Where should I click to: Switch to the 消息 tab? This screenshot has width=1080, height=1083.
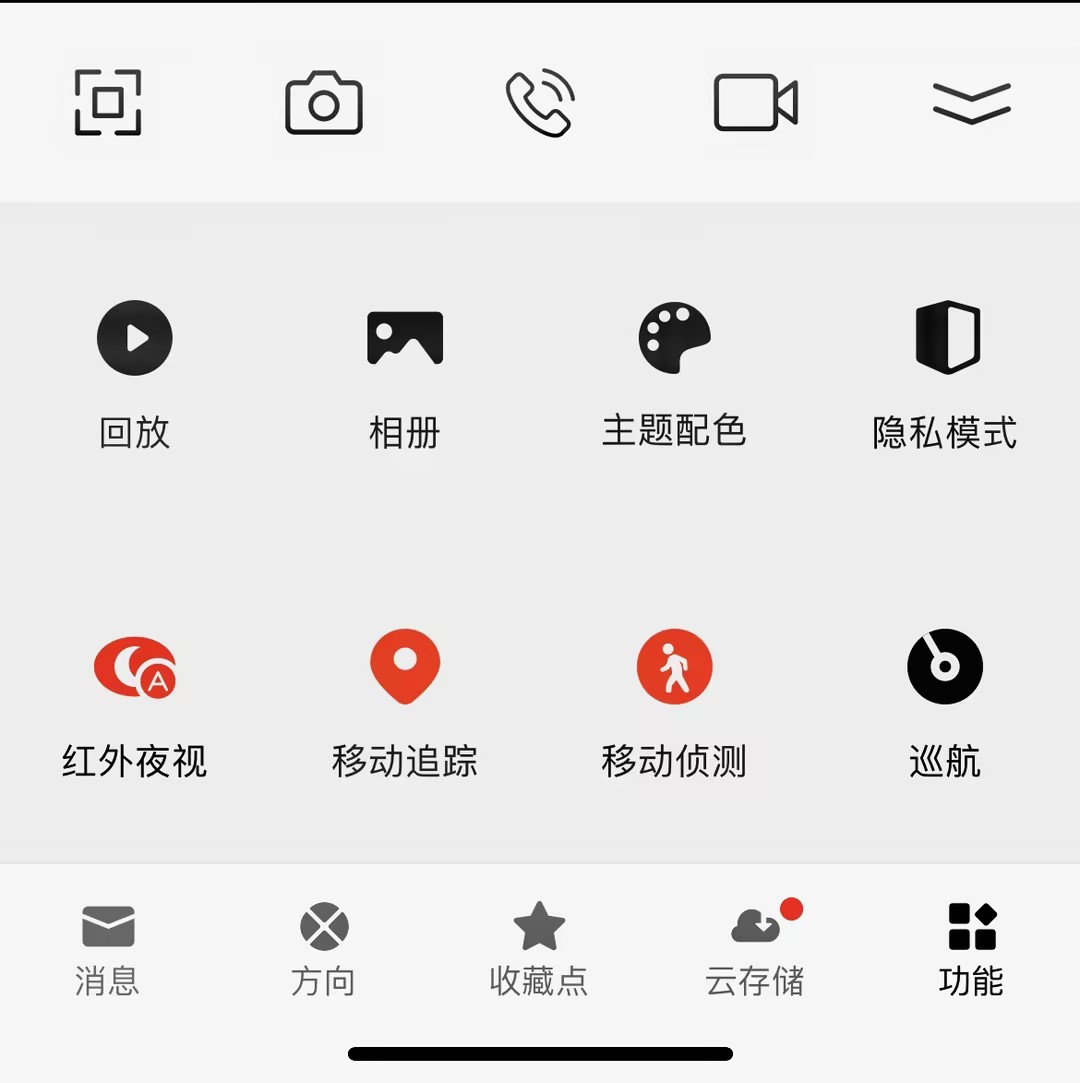[108, 948]
